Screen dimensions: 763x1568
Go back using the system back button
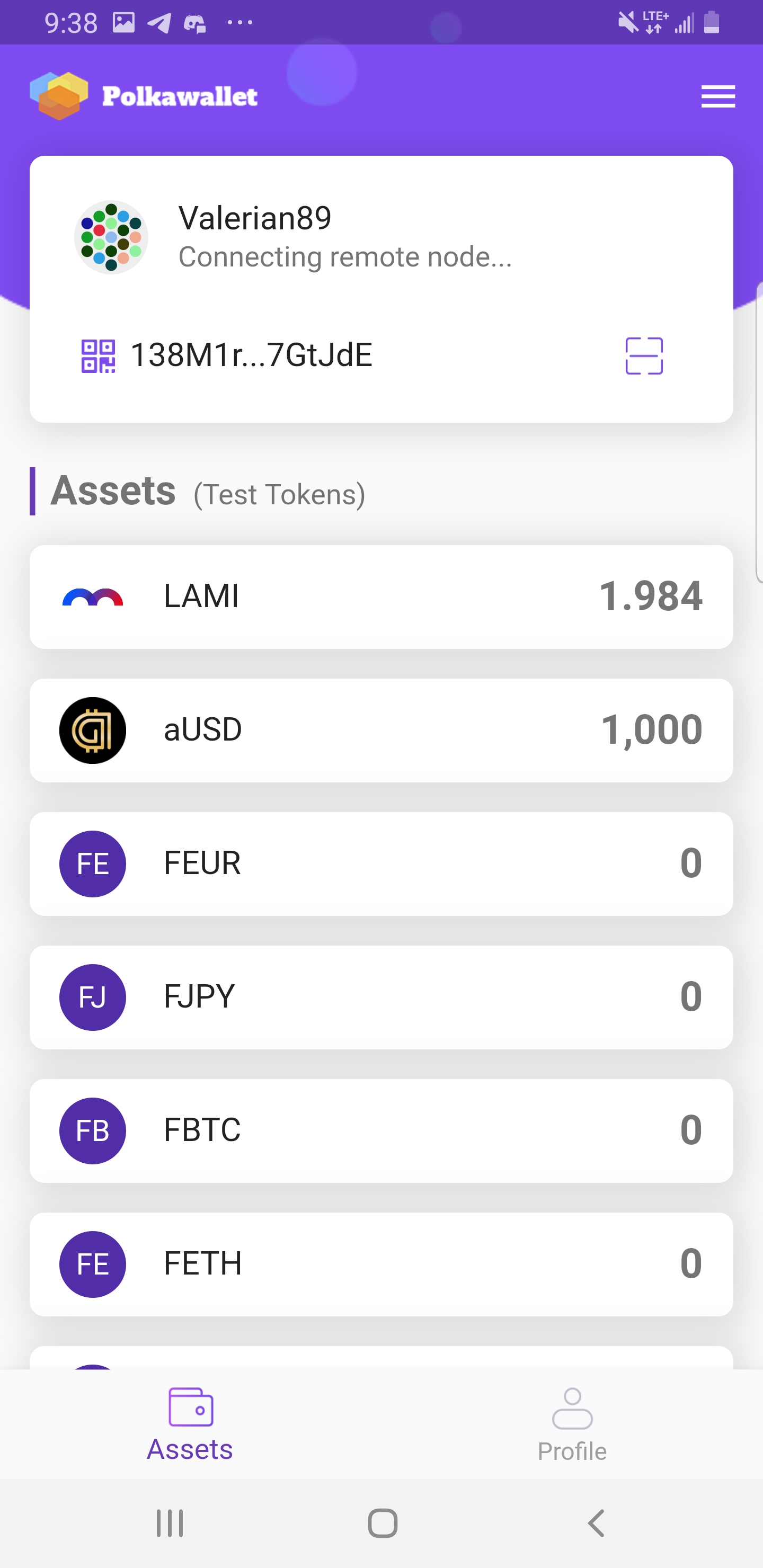[x=596, y=1524]
